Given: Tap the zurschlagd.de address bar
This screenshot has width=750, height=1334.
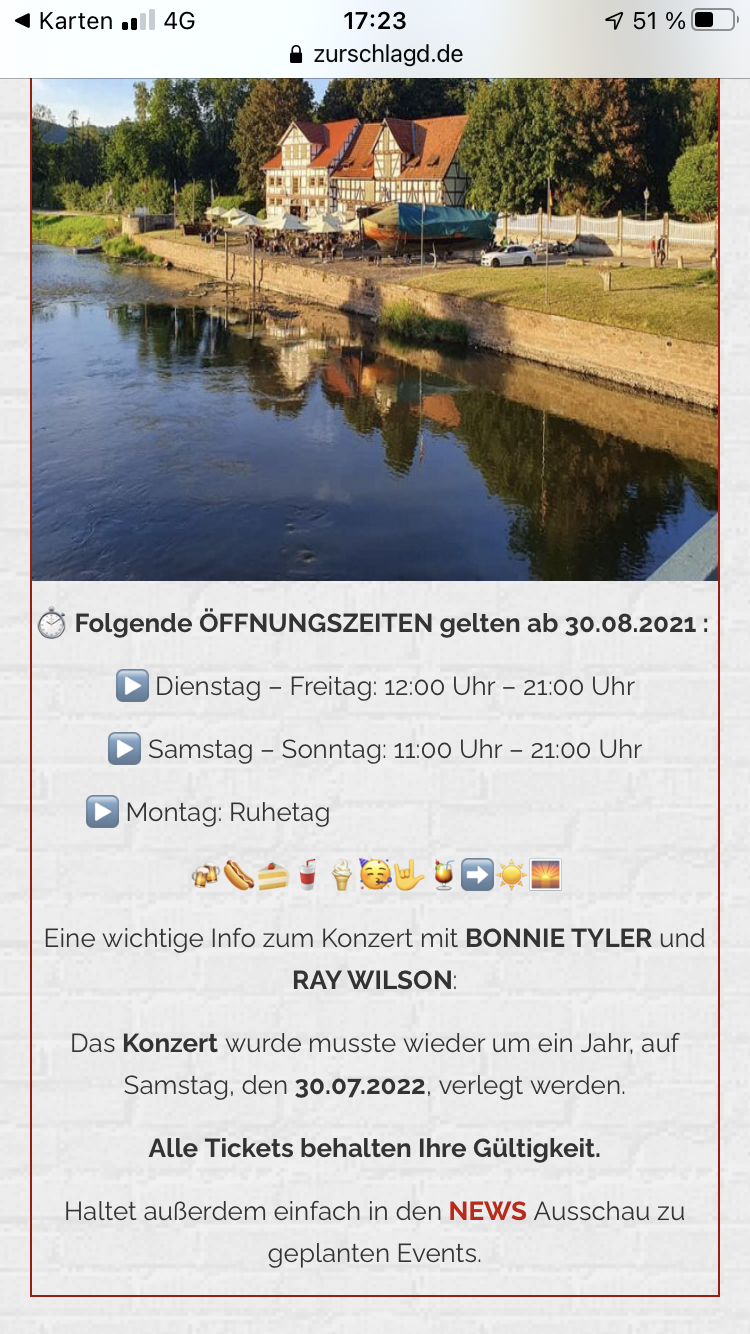Looking at the screenshot, I should pyautogui.click(x=375, y=54).
